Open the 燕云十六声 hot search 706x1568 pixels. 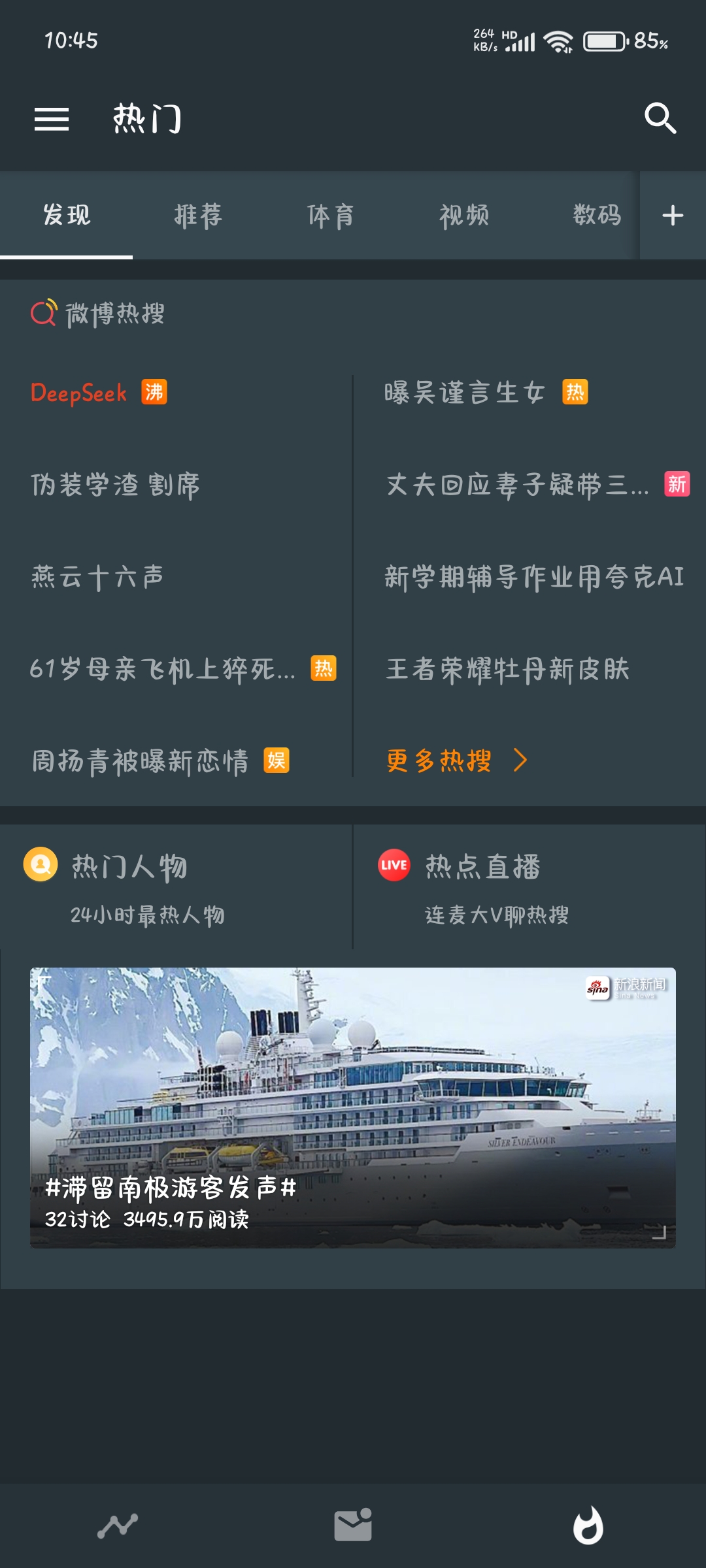tap(97, 578)
